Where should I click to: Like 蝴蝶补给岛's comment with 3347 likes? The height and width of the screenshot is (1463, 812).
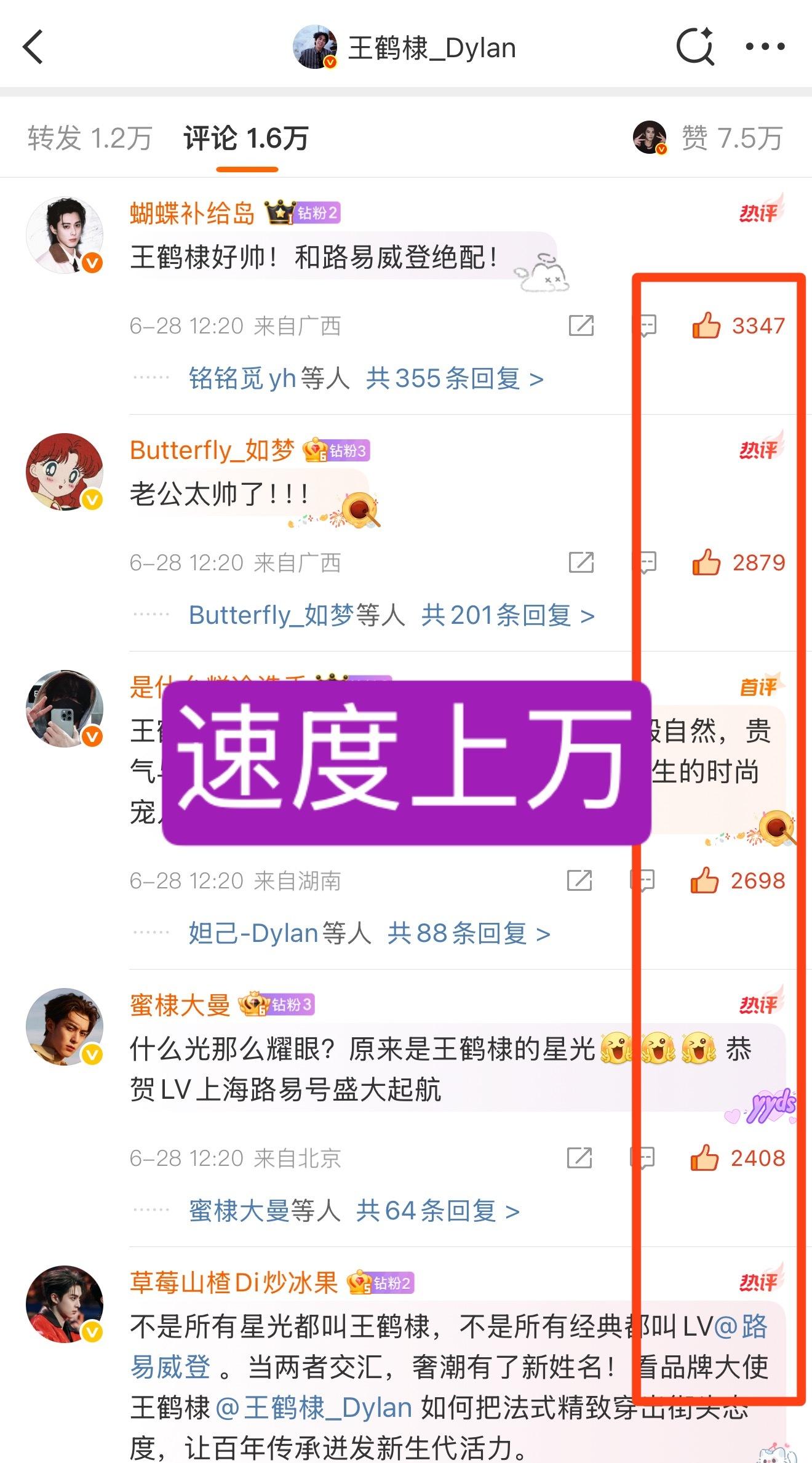706,325
